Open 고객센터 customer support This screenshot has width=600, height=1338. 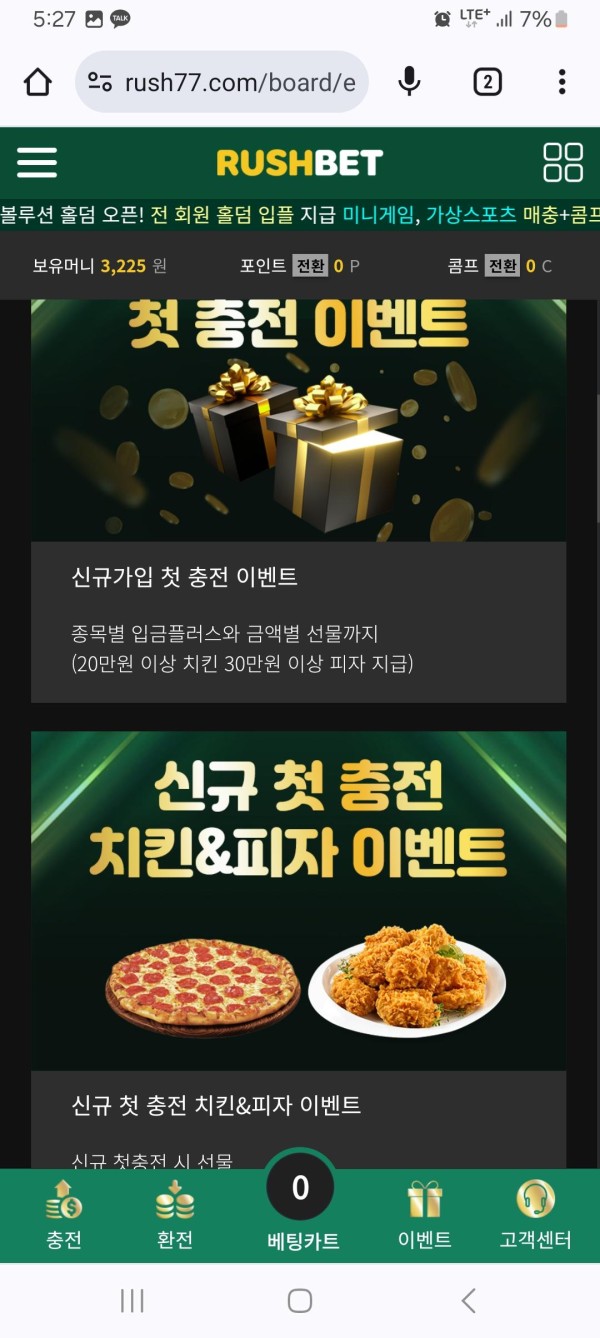coord(535,1215)
